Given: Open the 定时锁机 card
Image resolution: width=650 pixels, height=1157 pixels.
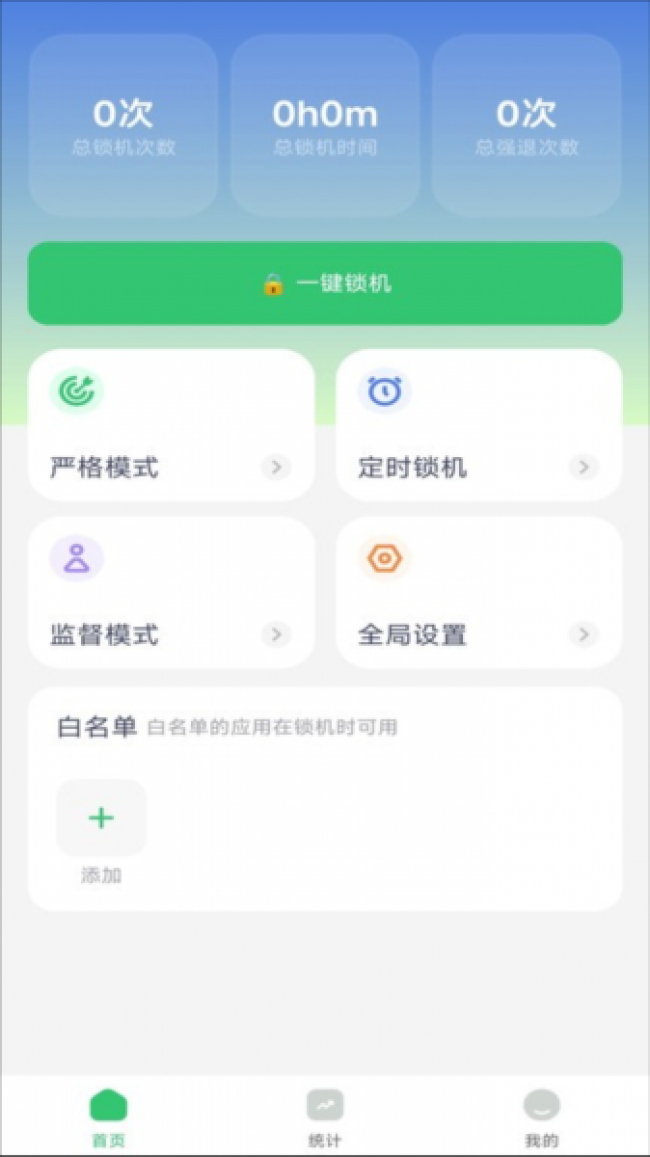Looking at the screenshot, I should coord(479,425).
